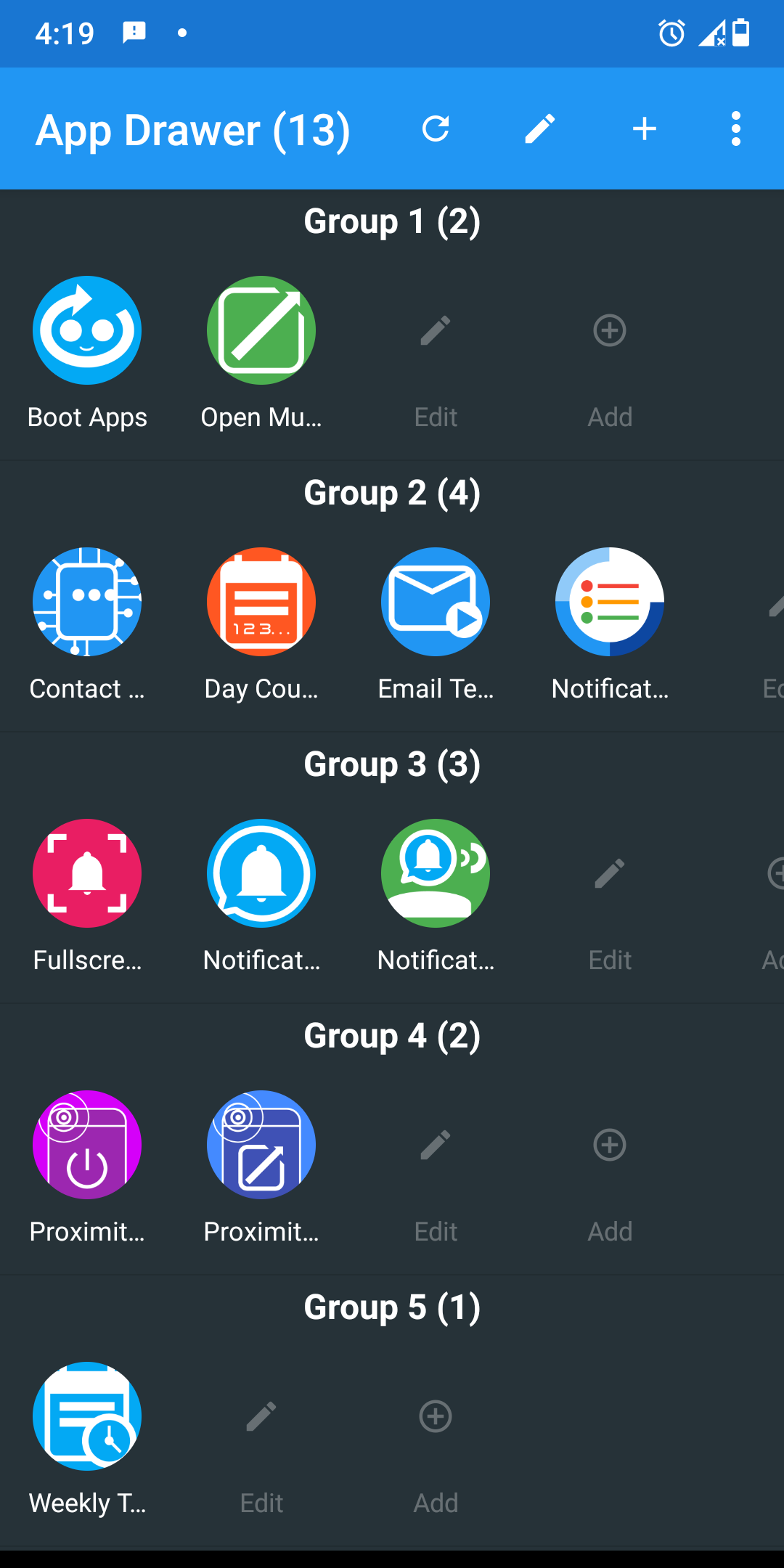Add a new group with plus icon
Image resolution: width=784 pixels, height=1568 pixels.
tap(645, 129)
